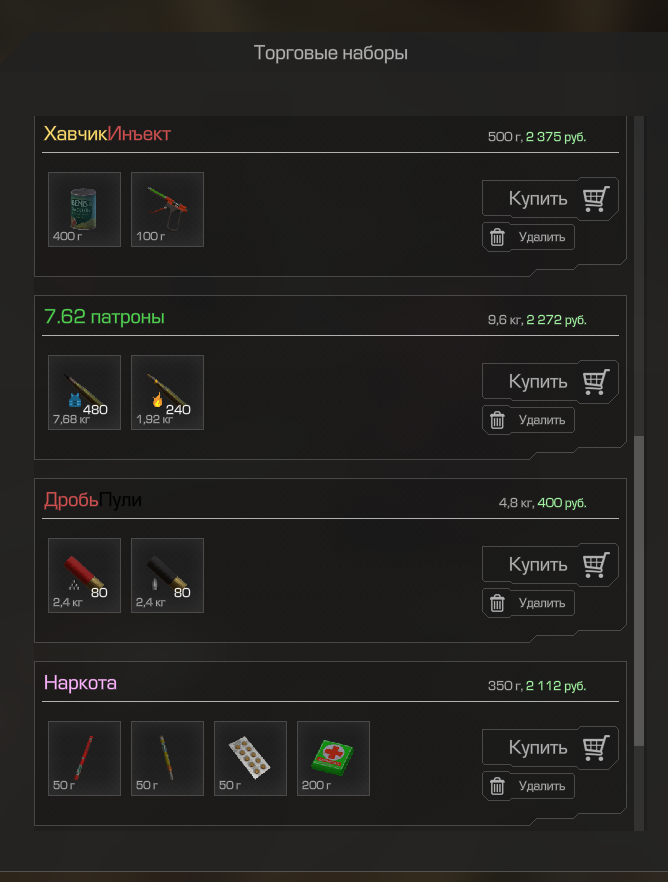The height and width of the screenshot is (882, 668).
Task: Select the red syringe item in Наркота
Action: pos(84,758)
